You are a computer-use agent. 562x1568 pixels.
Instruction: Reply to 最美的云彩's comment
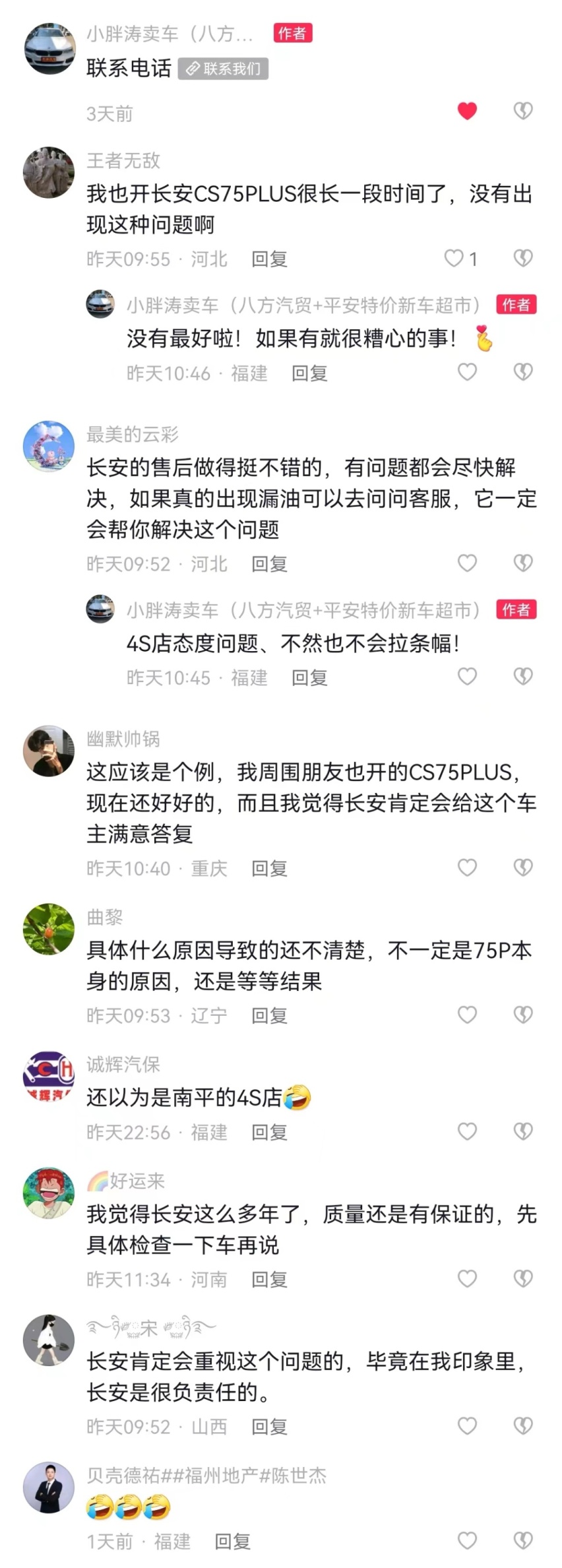[269, 564]
